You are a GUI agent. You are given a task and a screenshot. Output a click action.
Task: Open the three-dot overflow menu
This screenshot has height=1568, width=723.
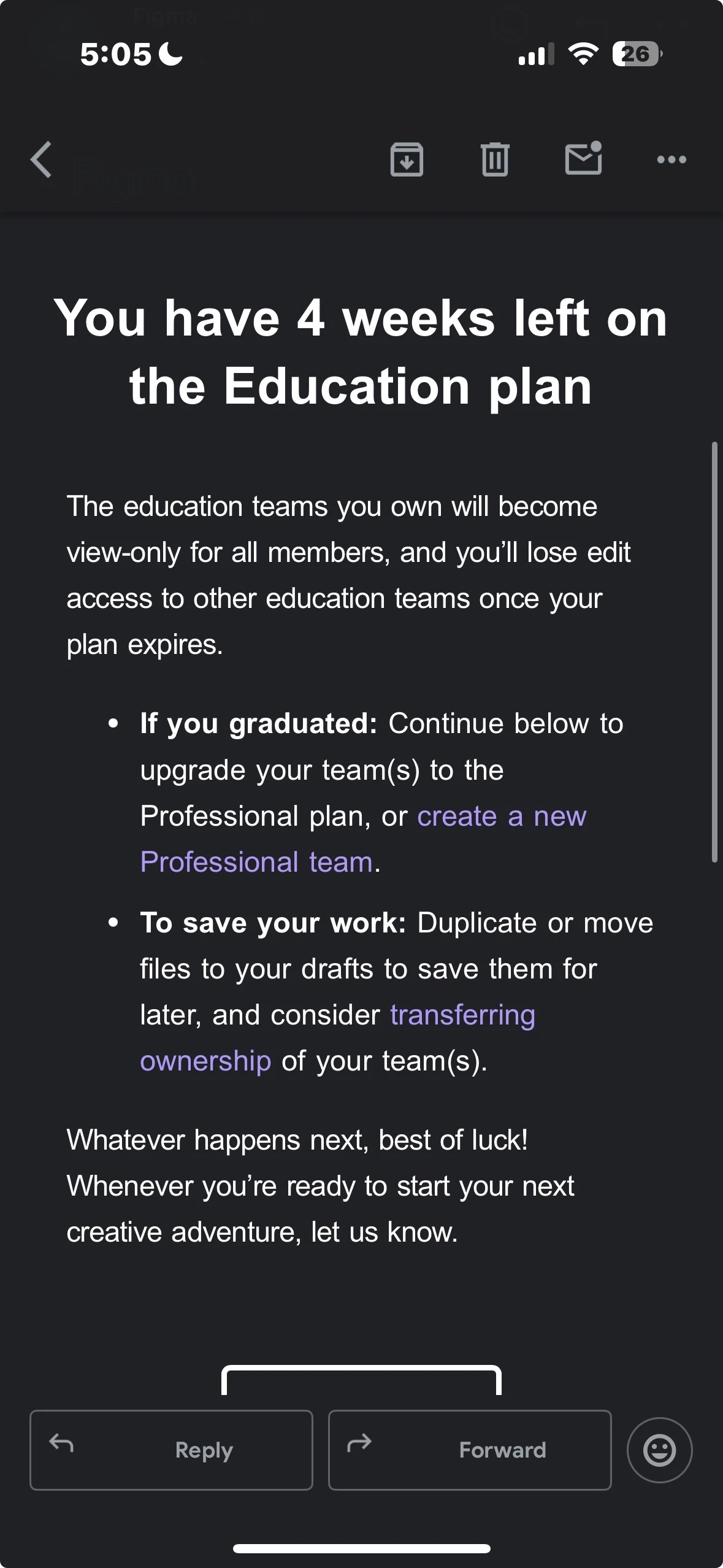[671, 159]
